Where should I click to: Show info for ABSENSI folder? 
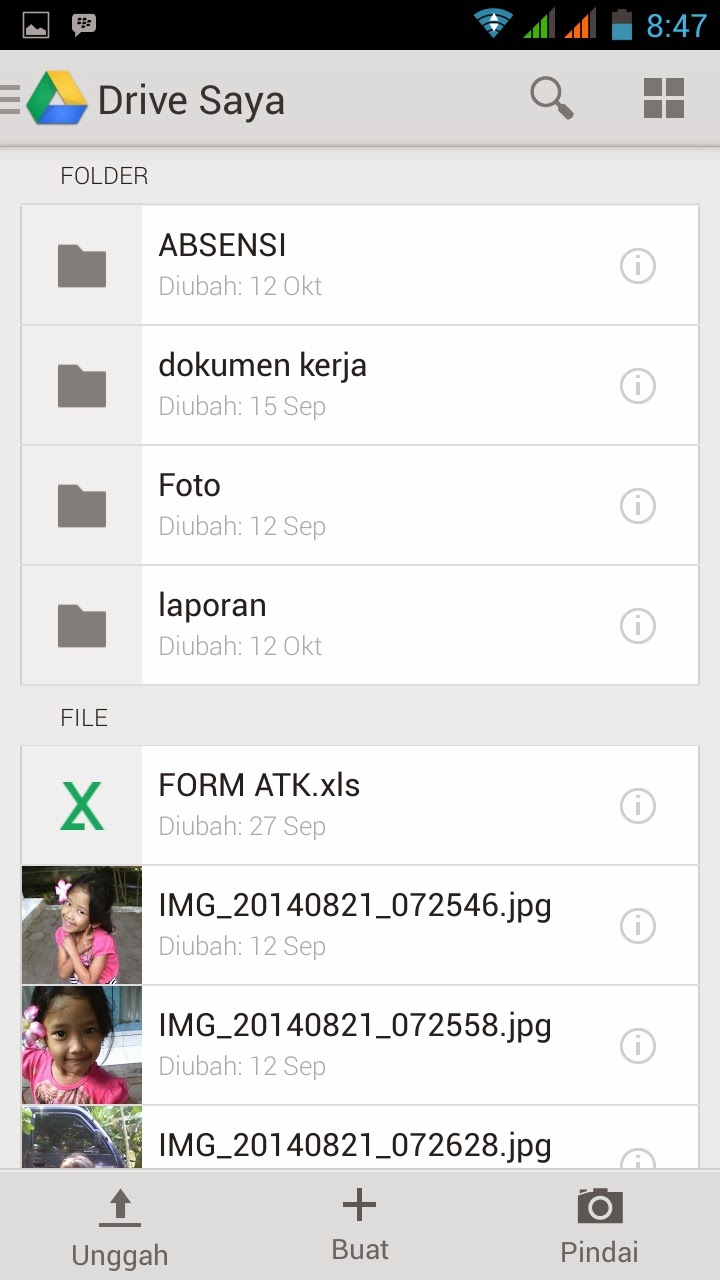(x=638, y=266)
